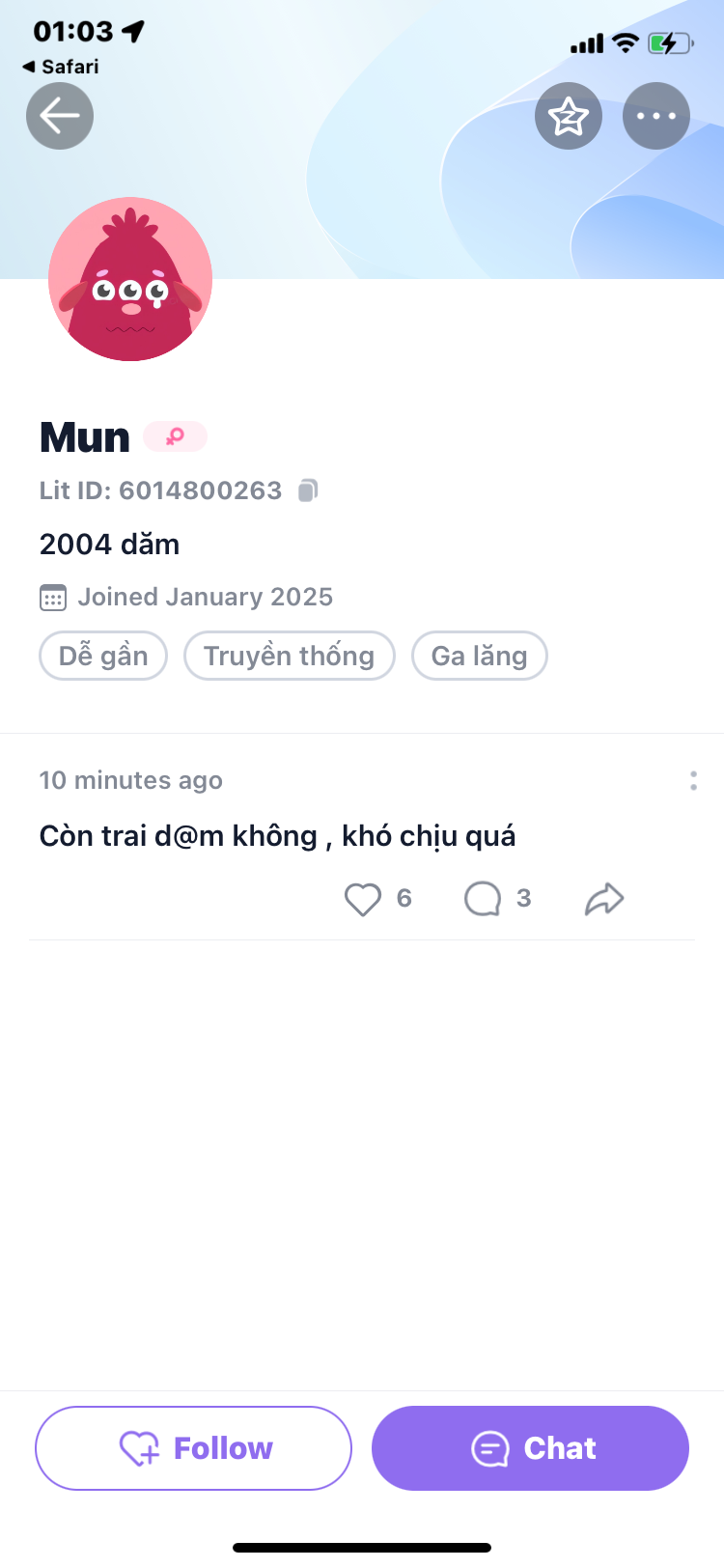724x1568 pixels.
Task: Follow Mun
Action: tap(193, 1448)
